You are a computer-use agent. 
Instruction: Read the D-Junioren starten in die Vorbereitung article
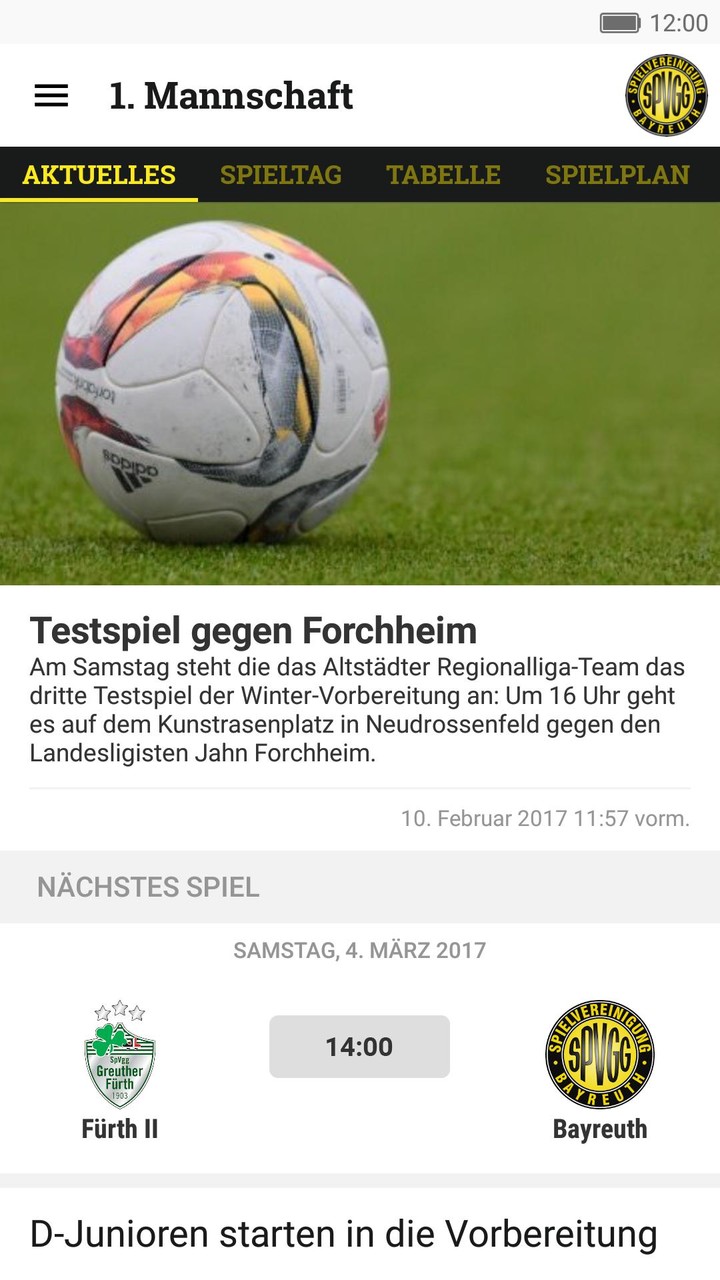point(344,1234)
